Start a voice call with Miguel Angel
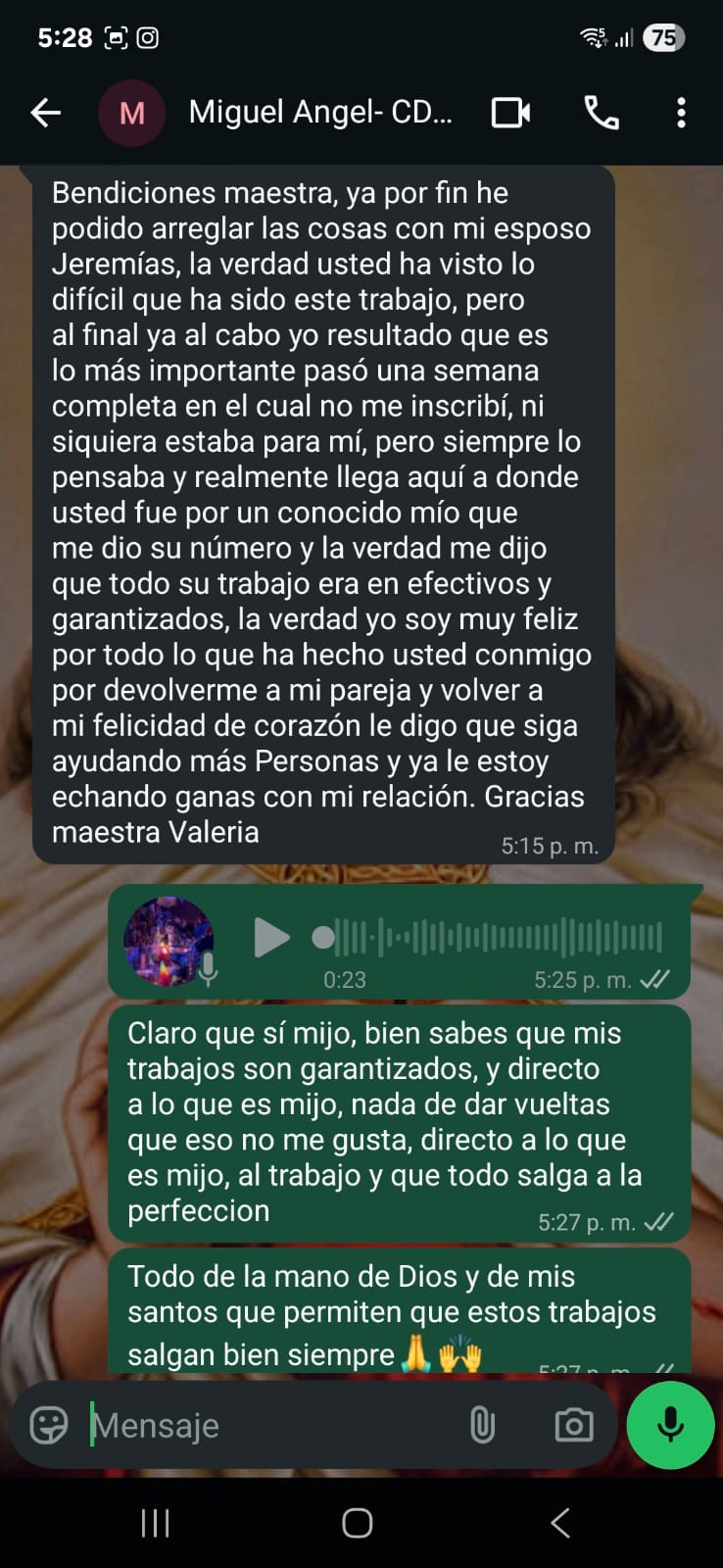The image size is (723, 1568). click(x=602, y=113)
